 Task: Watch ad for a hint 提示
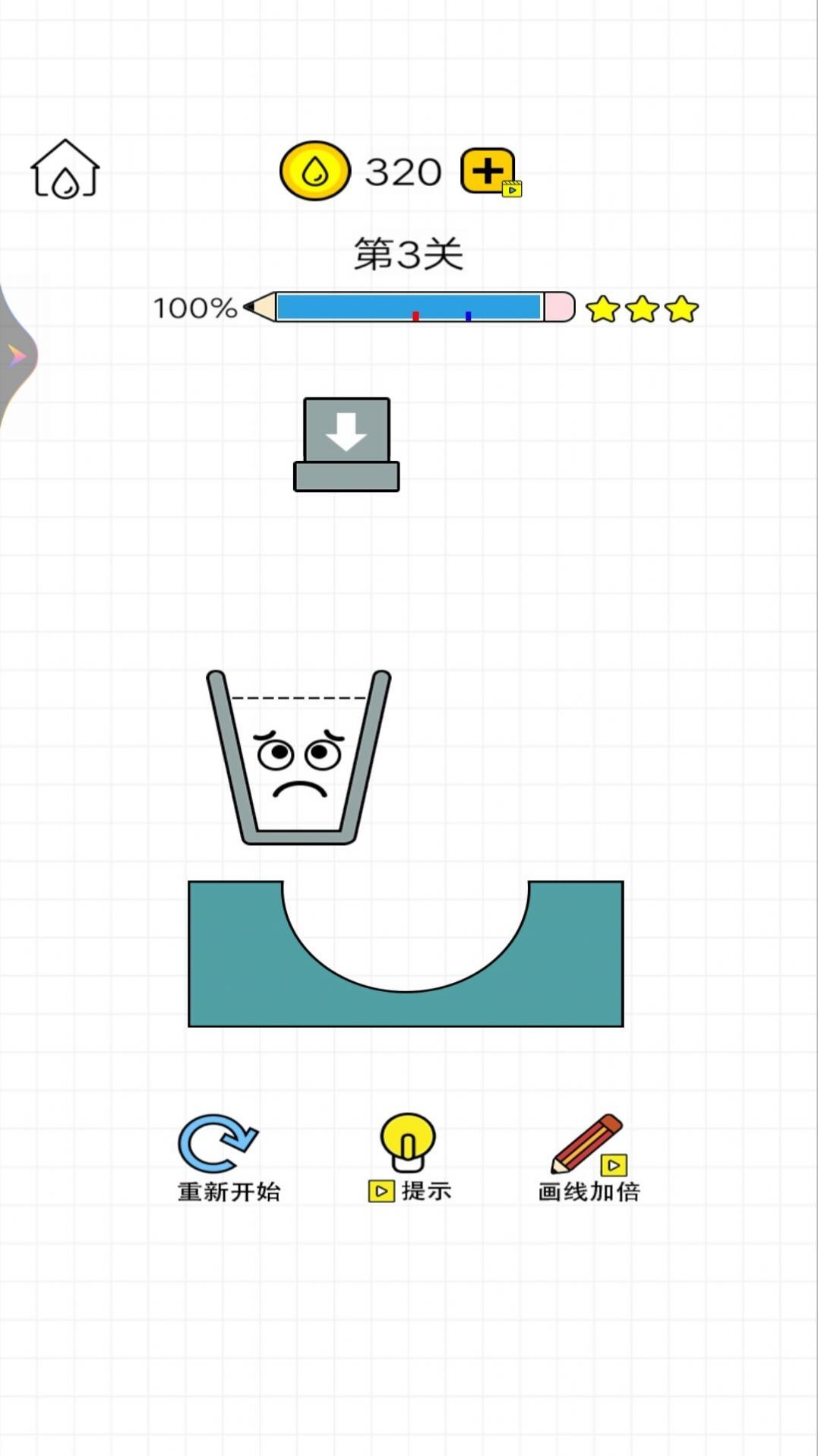pos(409,1158)
